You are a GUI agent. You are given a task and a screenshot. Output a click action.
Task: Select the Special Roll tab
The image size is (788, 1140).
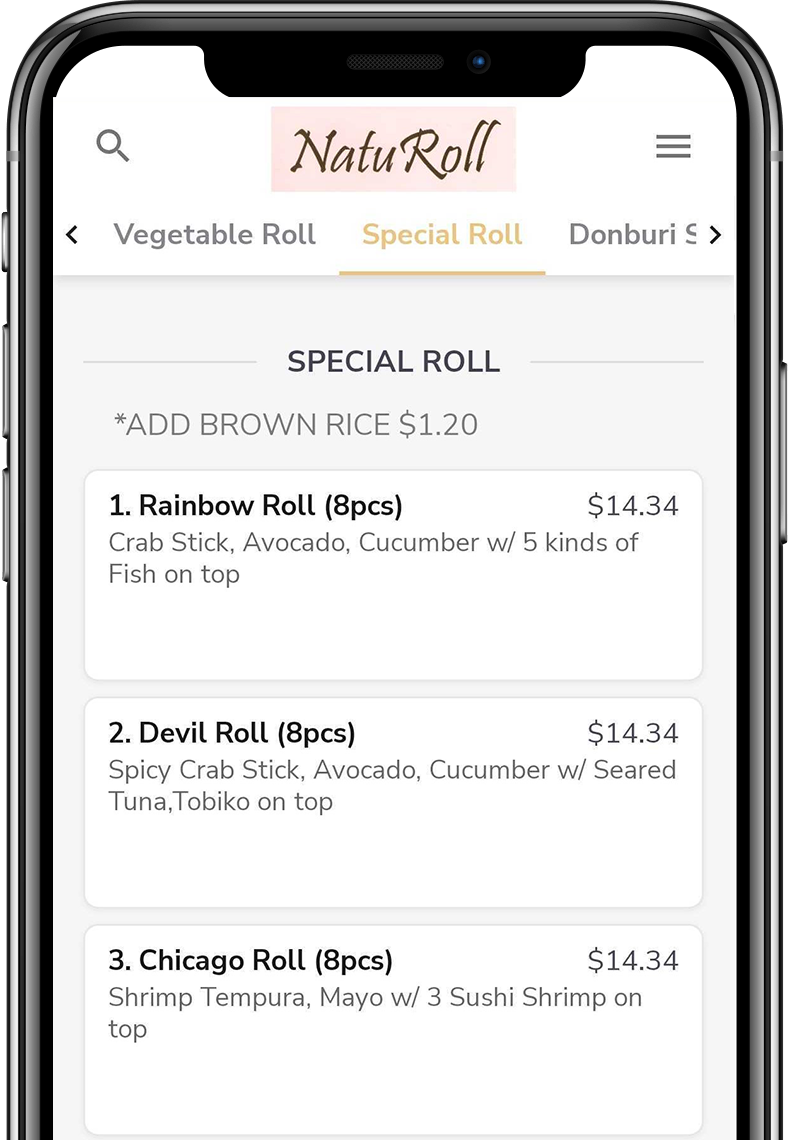pos(442,235)
